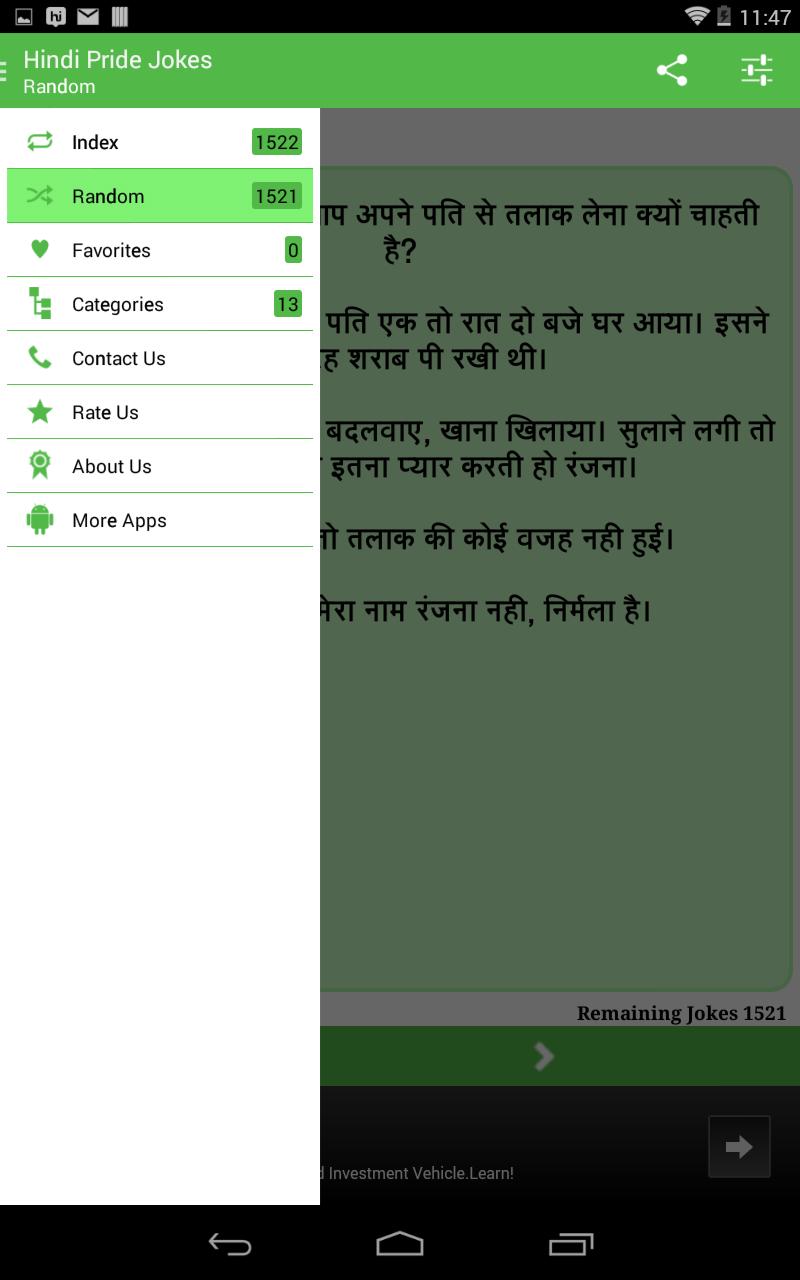Tap the system back button
This screenshot has width=800, height=1280.
click(x=229, y=1243)
